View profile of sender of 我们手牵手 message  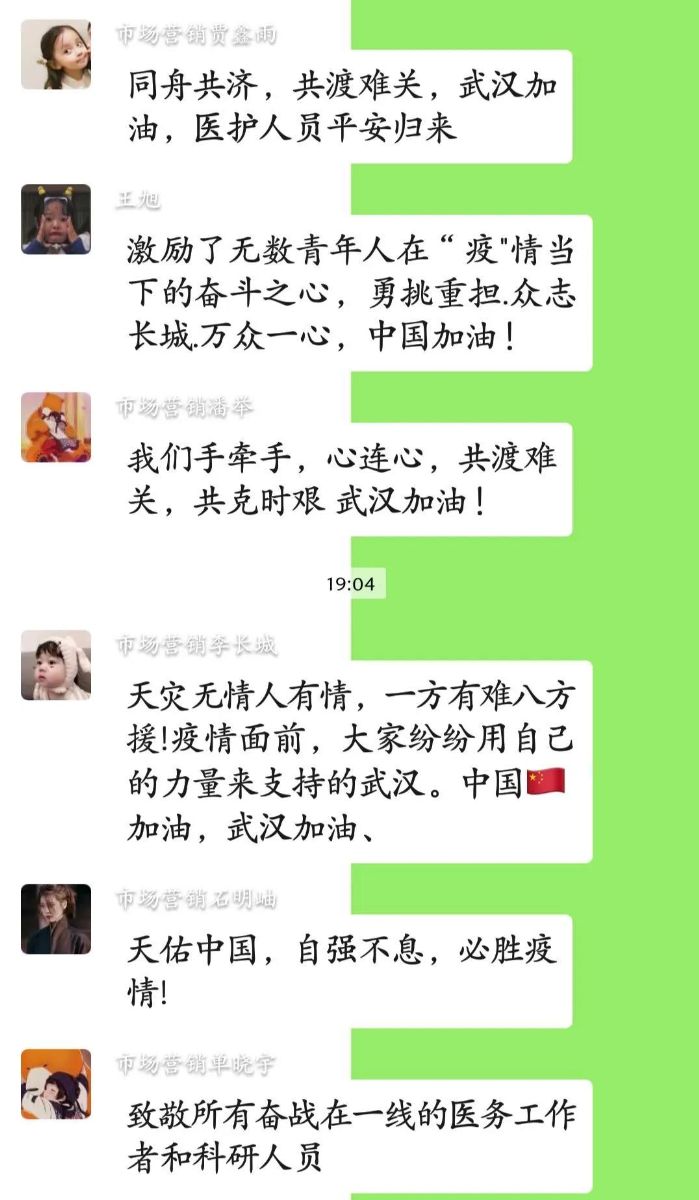pyautogui.click(x=56, y=427)
